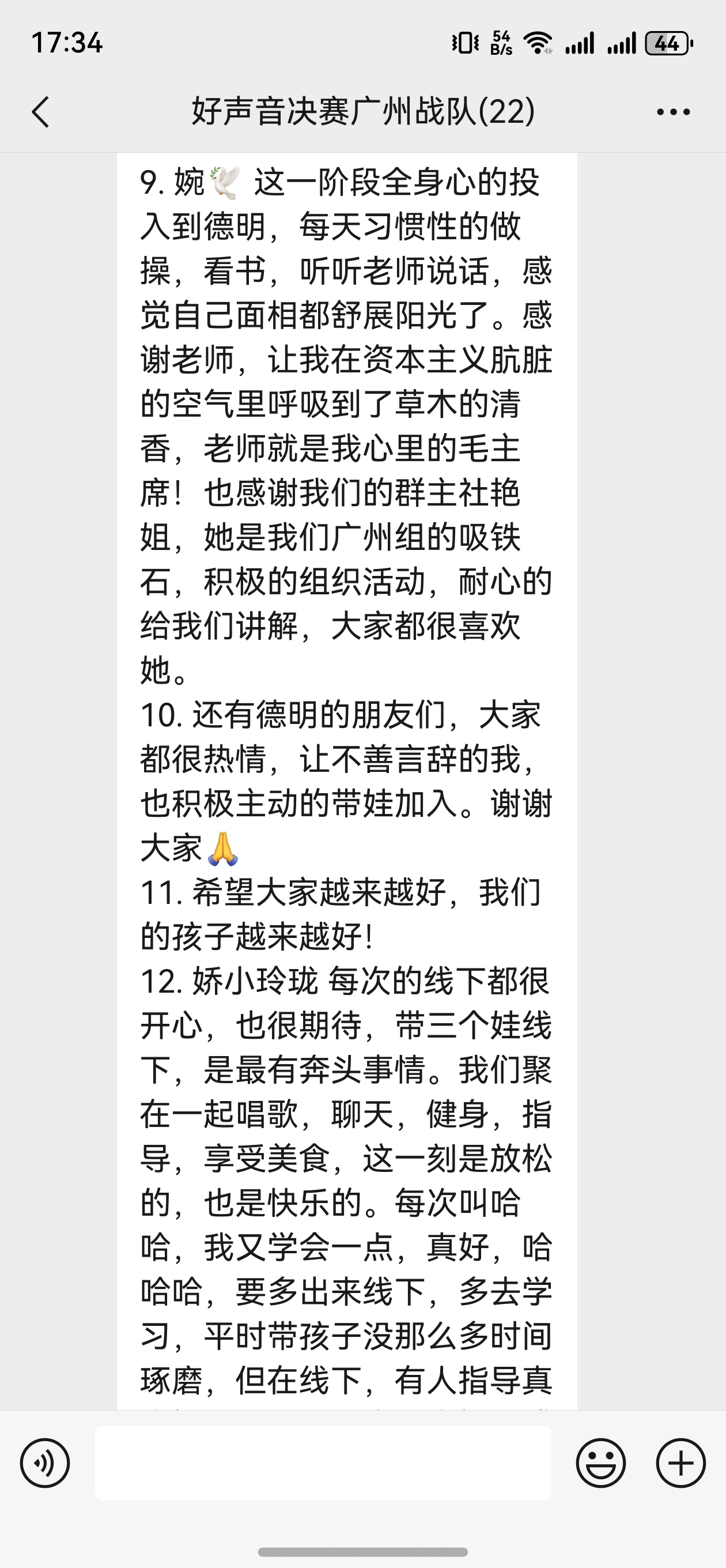This screenshot has height=1568, width=726.
Task: Switch to voice message input
Action: click(x=45, y=1463)
